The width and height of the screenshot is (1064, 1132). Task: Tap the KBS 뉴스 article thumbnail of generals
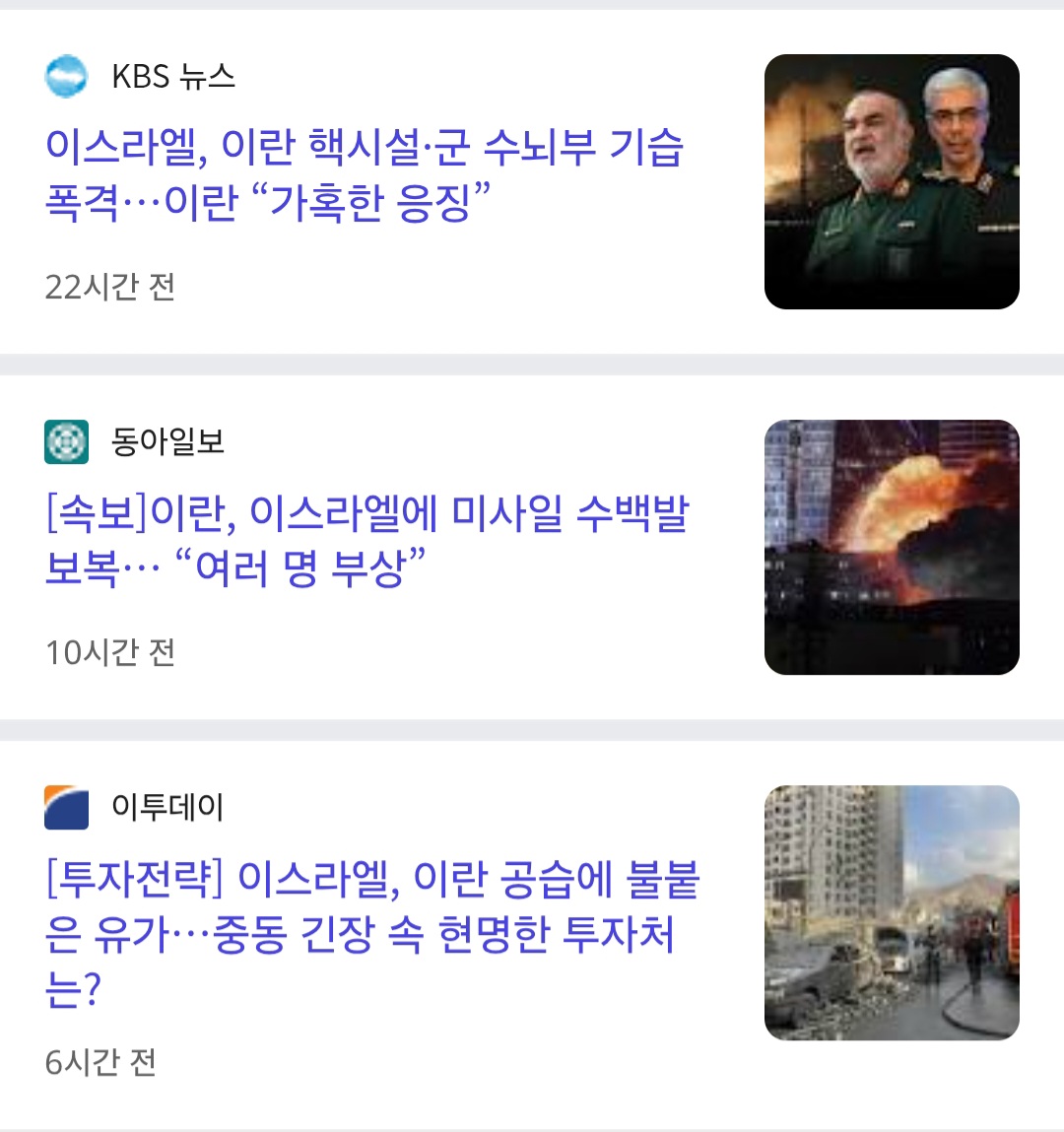point(892,182)
